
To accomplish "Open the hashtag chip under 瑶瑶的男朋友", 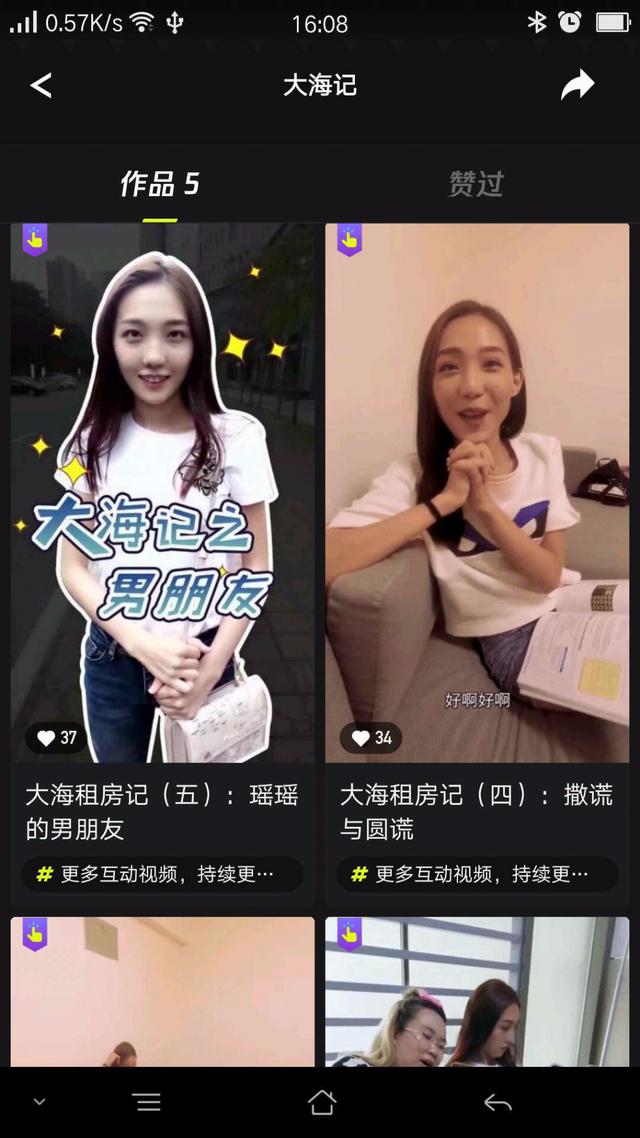I will [162, 874].
